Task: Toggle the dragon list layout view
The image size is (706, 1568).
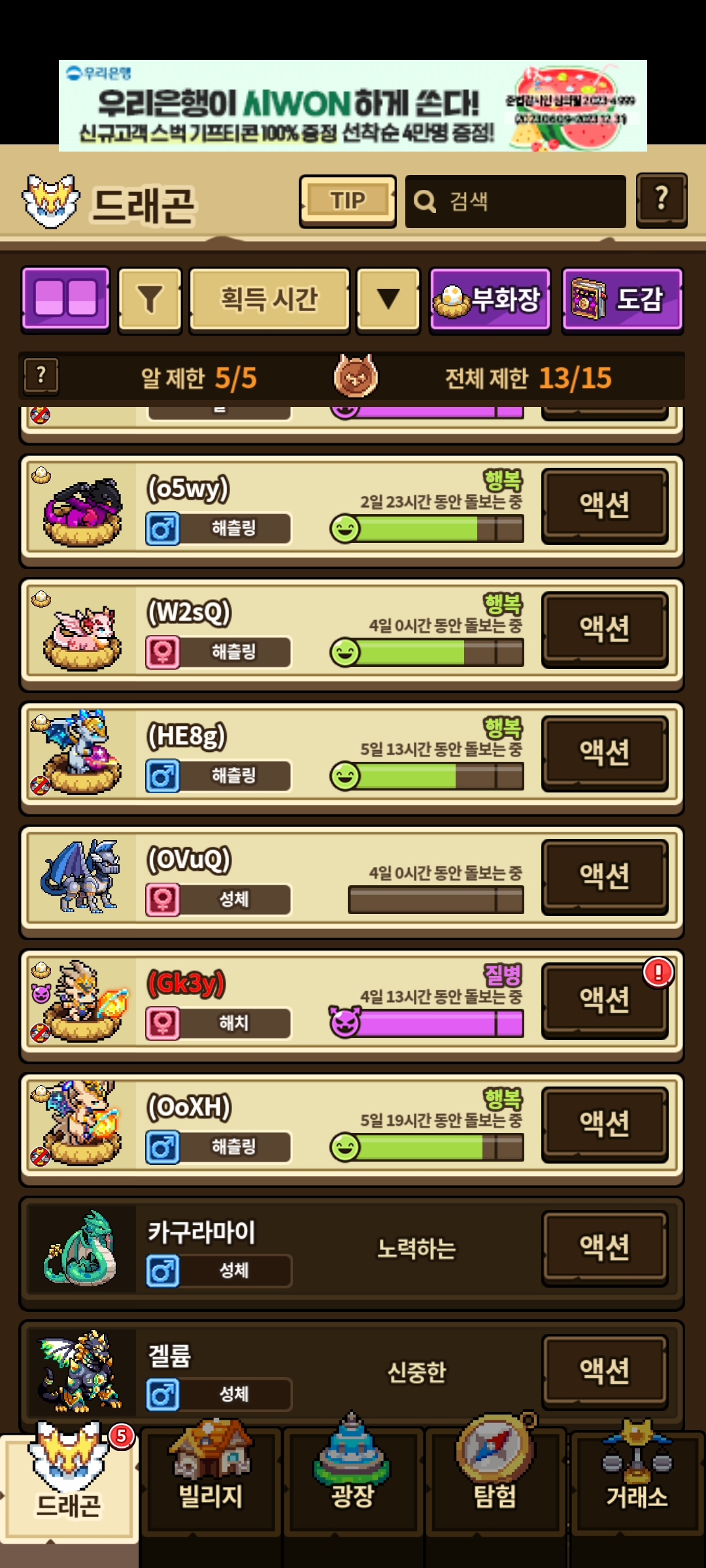Action: point(65,299)
